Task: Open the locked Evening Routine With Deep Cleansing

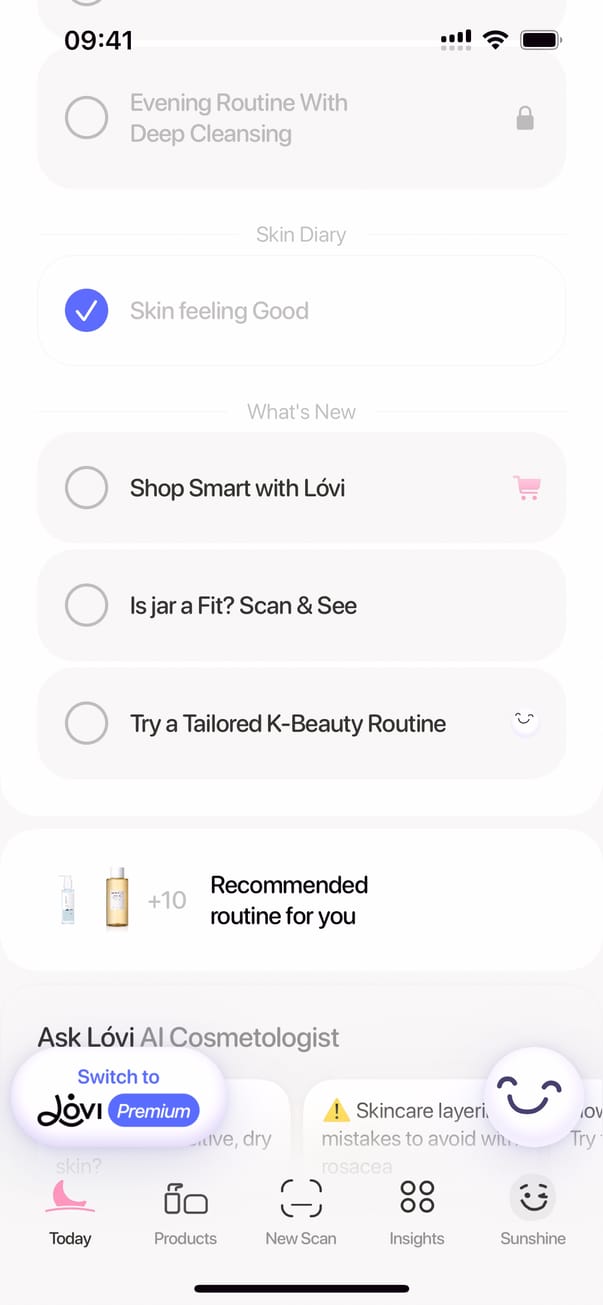Action: [x=300, y=118]
